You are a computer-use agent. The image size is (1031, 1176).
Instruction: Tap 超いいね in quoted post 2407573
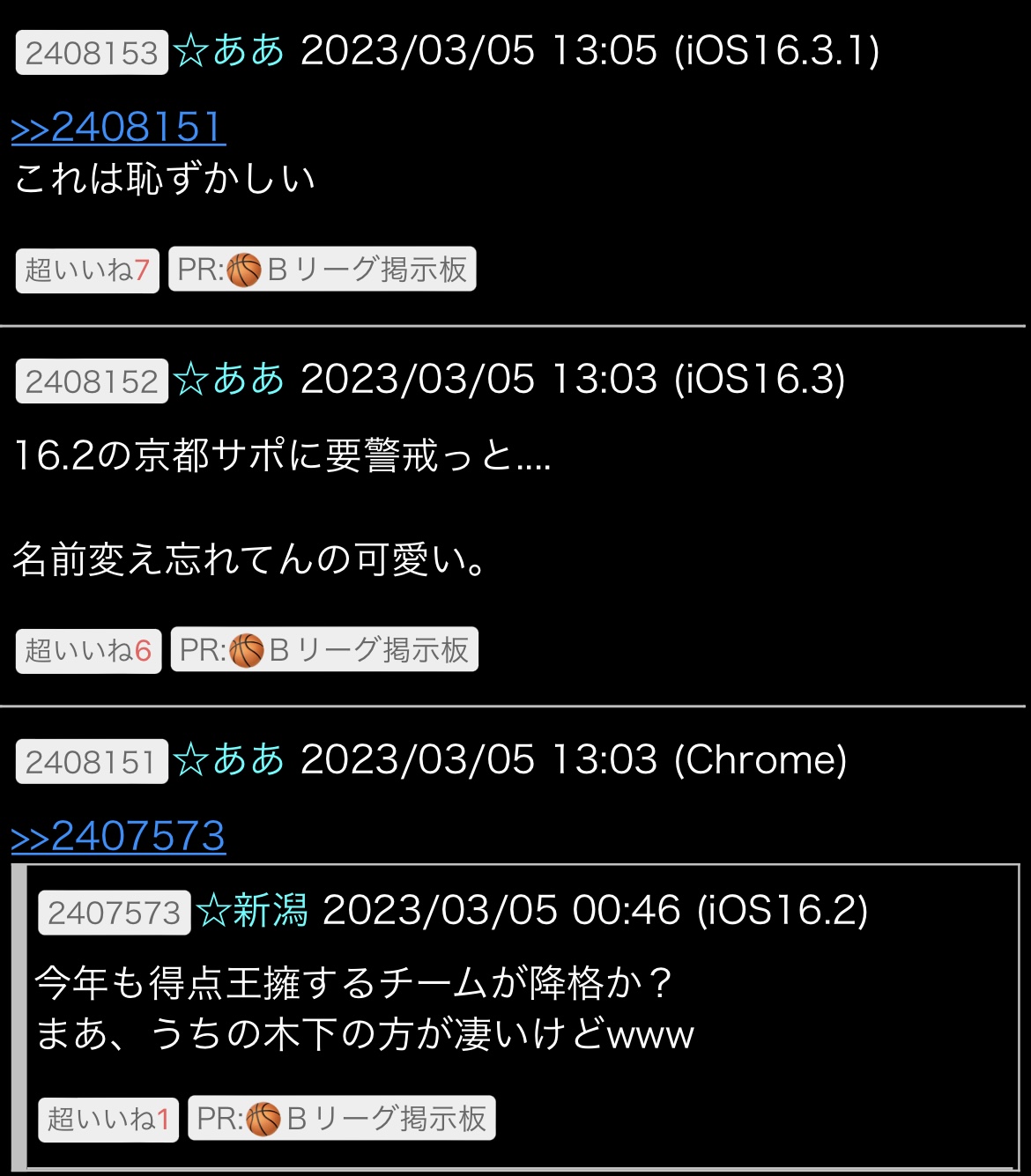coord(108,1120)
